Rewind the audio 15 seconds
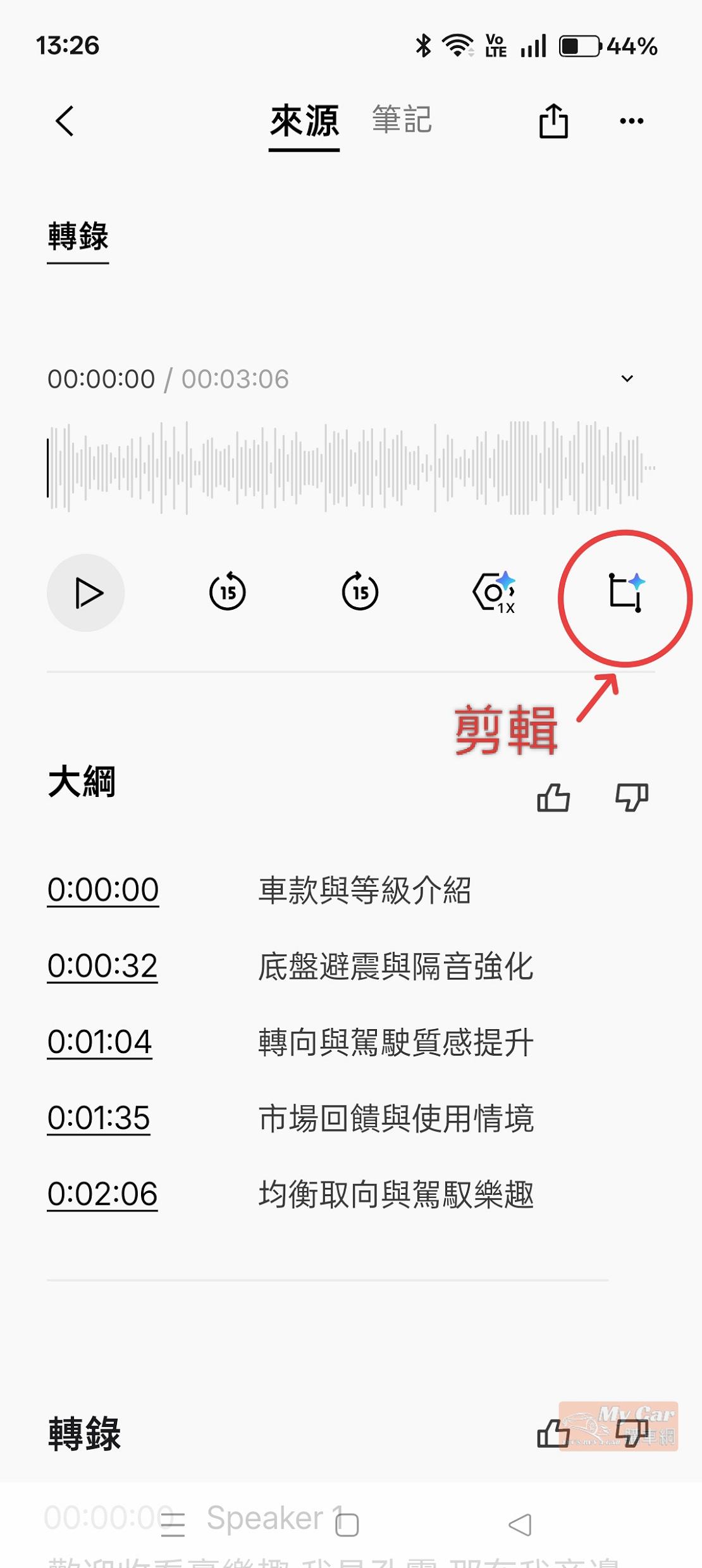Image resolution: width=702 pixels, height=1568 pixels. click(228, 591)
